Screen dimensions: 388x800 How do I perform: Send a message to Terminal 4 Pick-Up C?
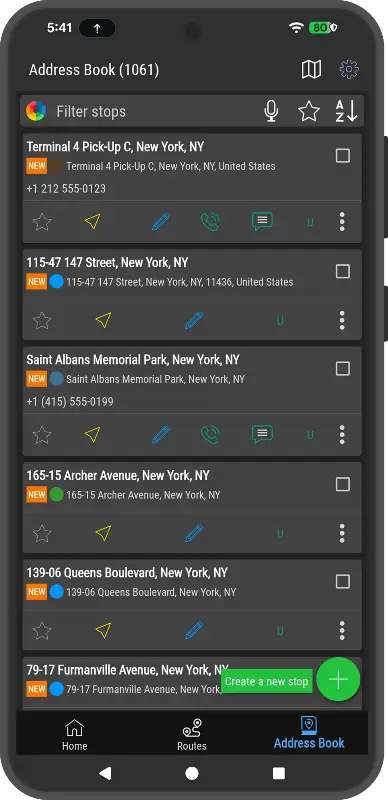tap(262, 221)
